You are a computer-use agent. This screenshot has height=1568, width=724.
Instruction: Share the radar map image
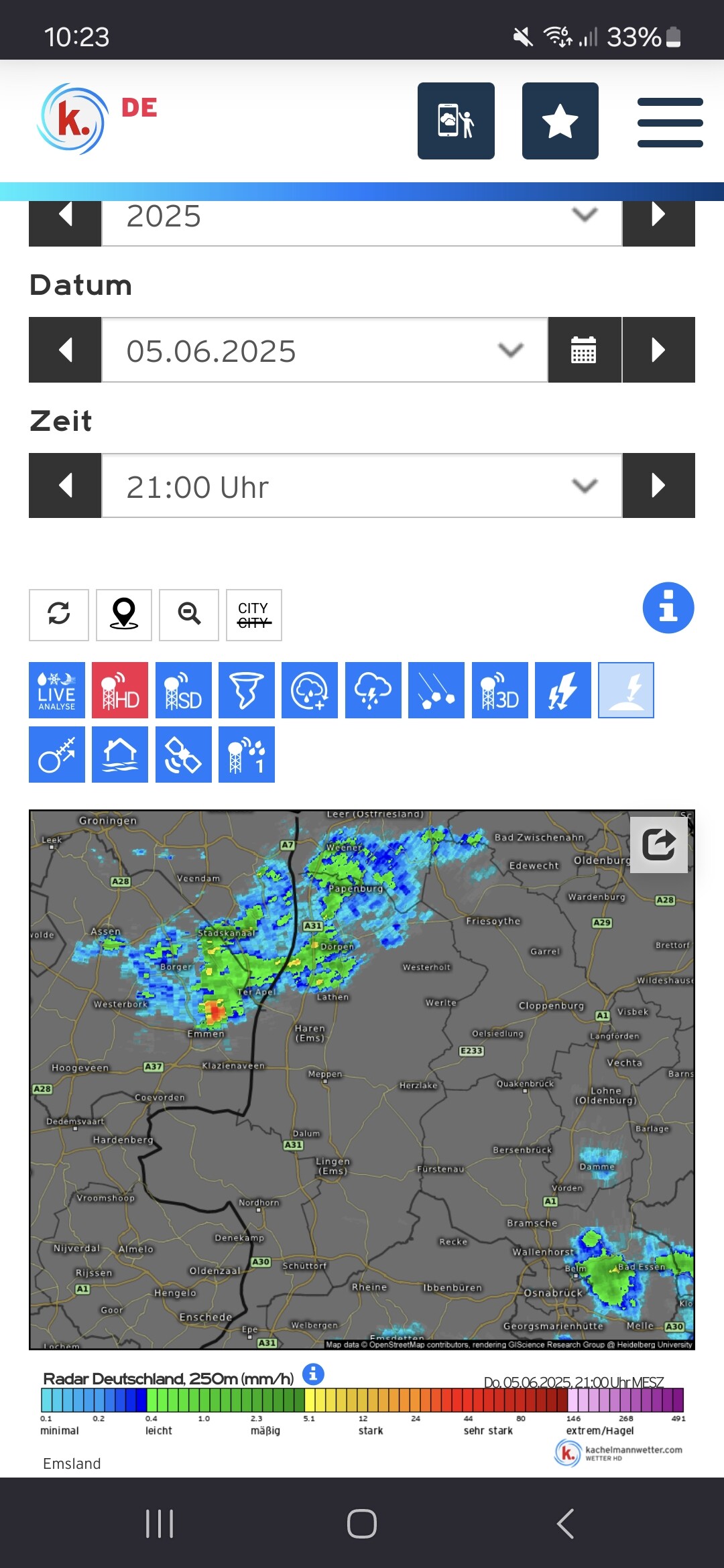659,844
